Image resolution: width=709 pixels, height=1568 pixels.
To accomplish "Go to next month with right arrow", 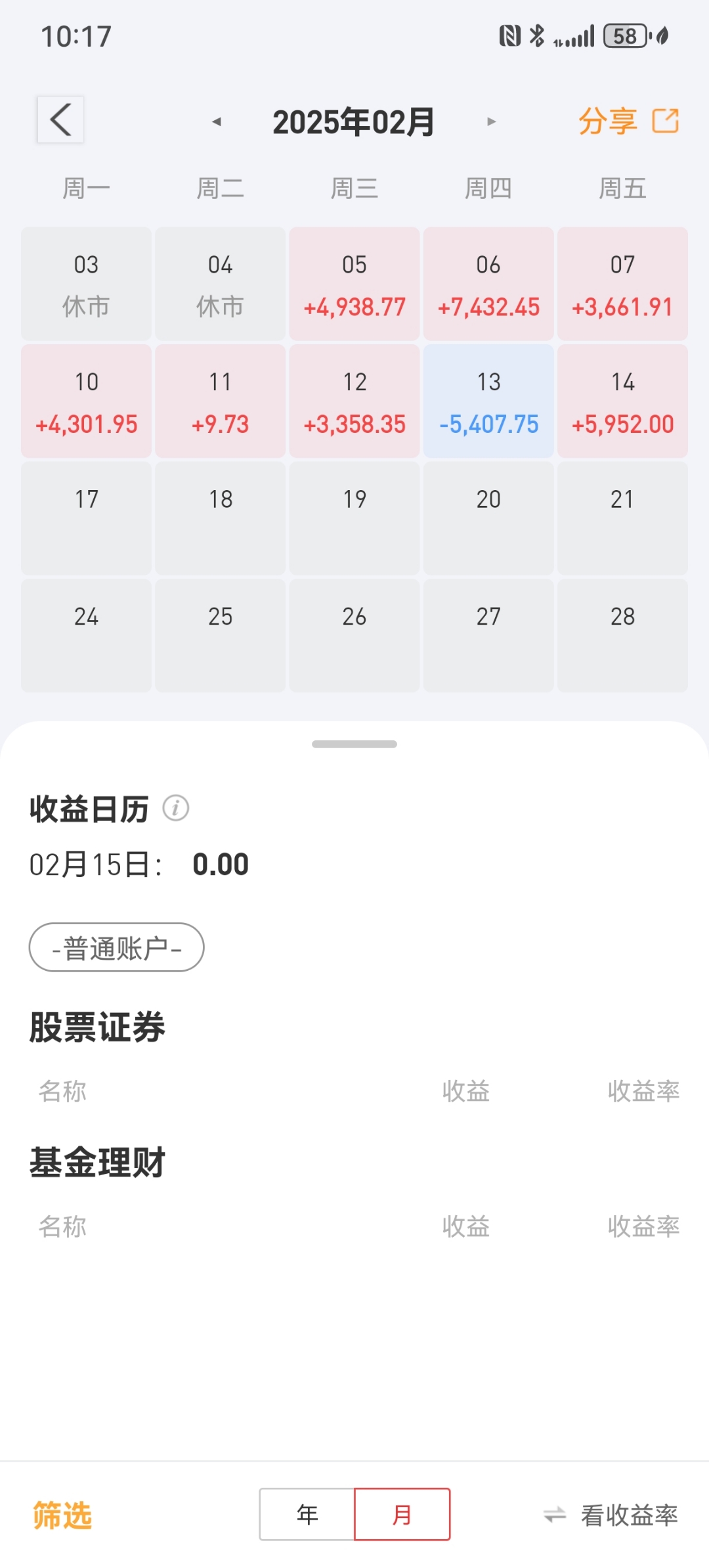I will pyautogui.click(x=491, y=122).
